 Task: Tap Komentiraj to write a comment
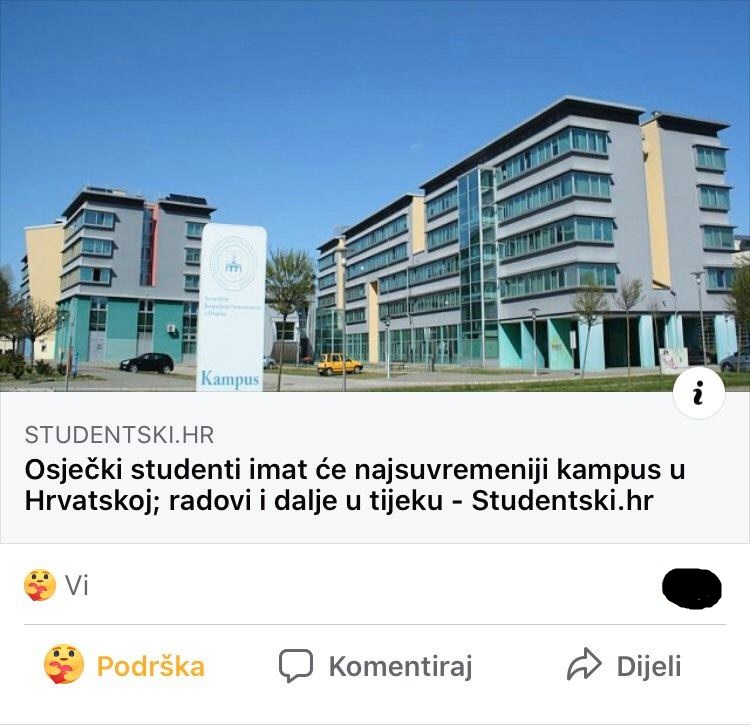pyautogui.click(x=375, y=666)
